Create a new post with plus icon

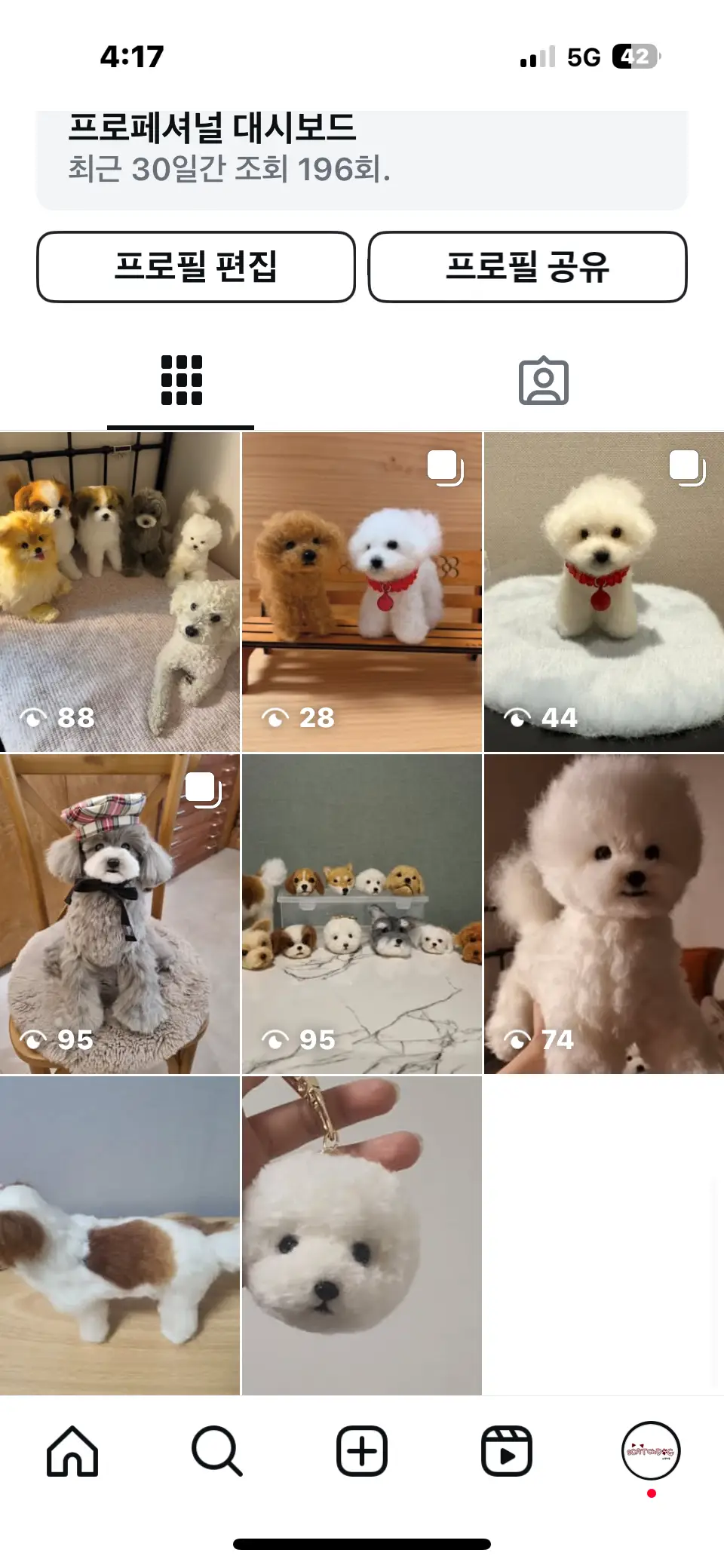(x=362, y=1451)
